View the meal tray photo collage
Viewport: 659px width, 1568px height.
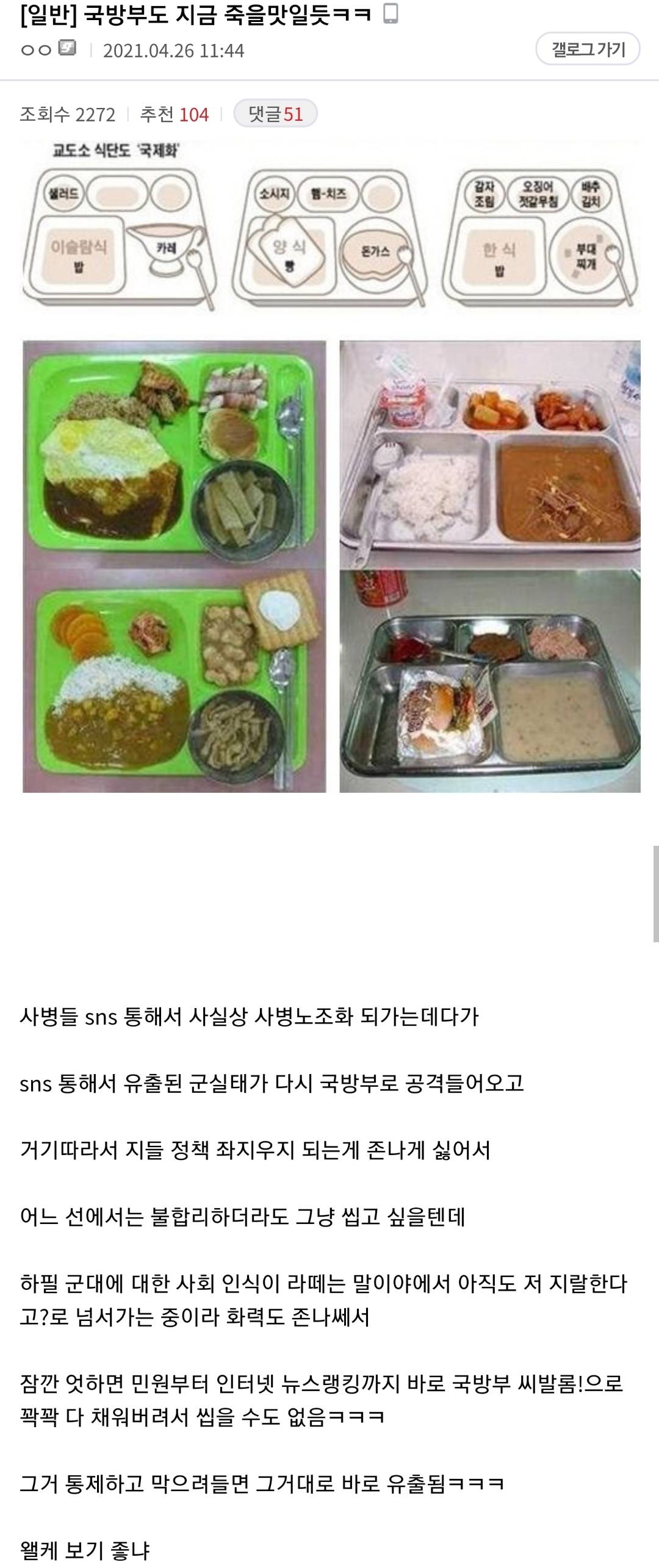pyautogui.click(x=331, y=566)
